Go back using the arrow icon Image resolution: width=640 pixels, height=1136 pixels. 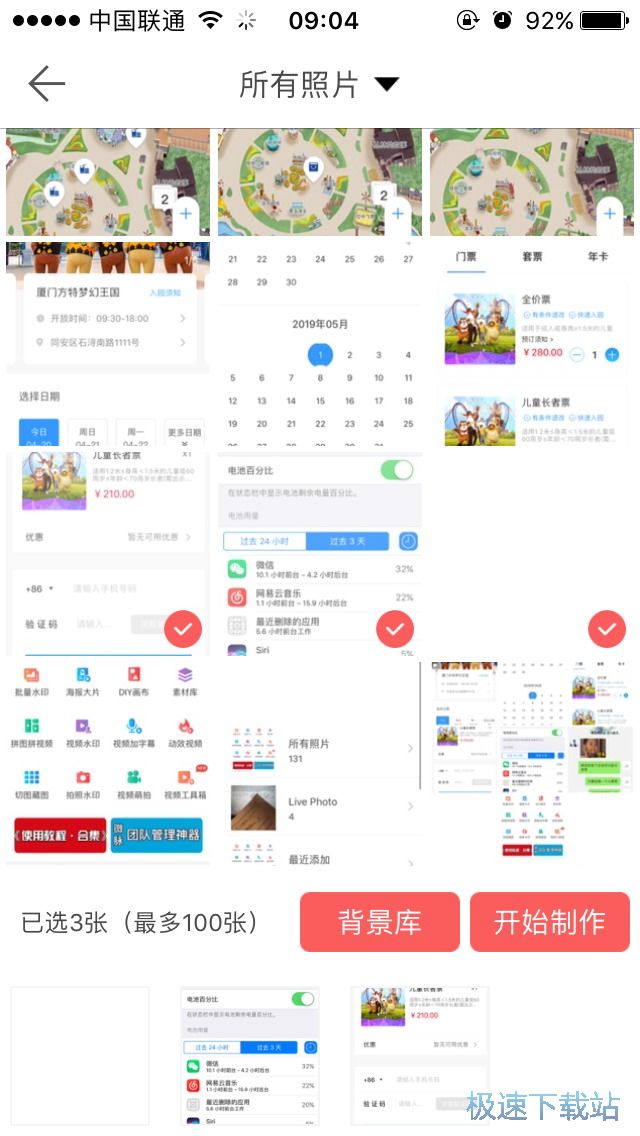pyautogui.click(x=46, y=85)
